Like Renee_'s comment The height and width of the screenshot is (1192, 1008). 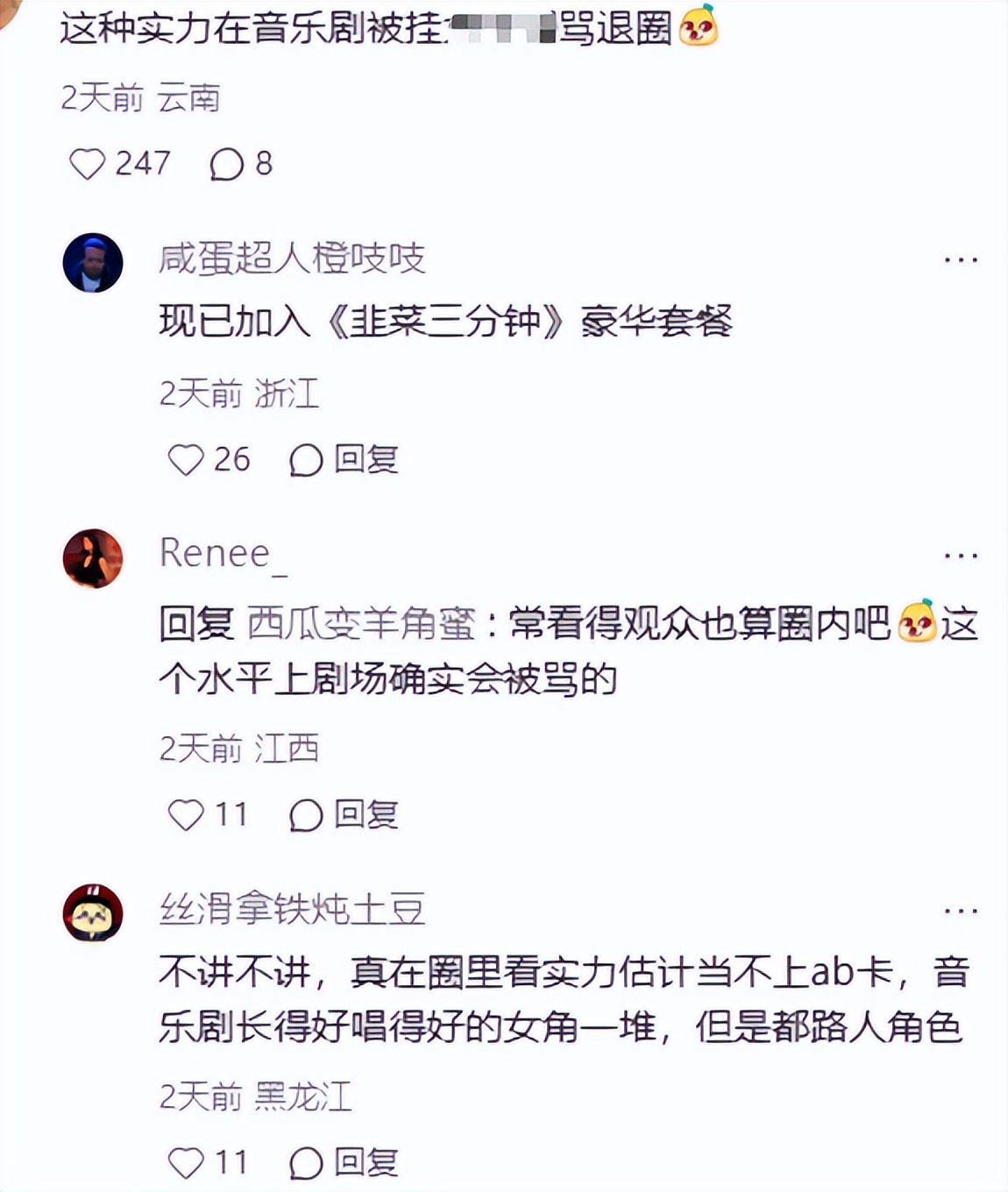pos(186,815)
